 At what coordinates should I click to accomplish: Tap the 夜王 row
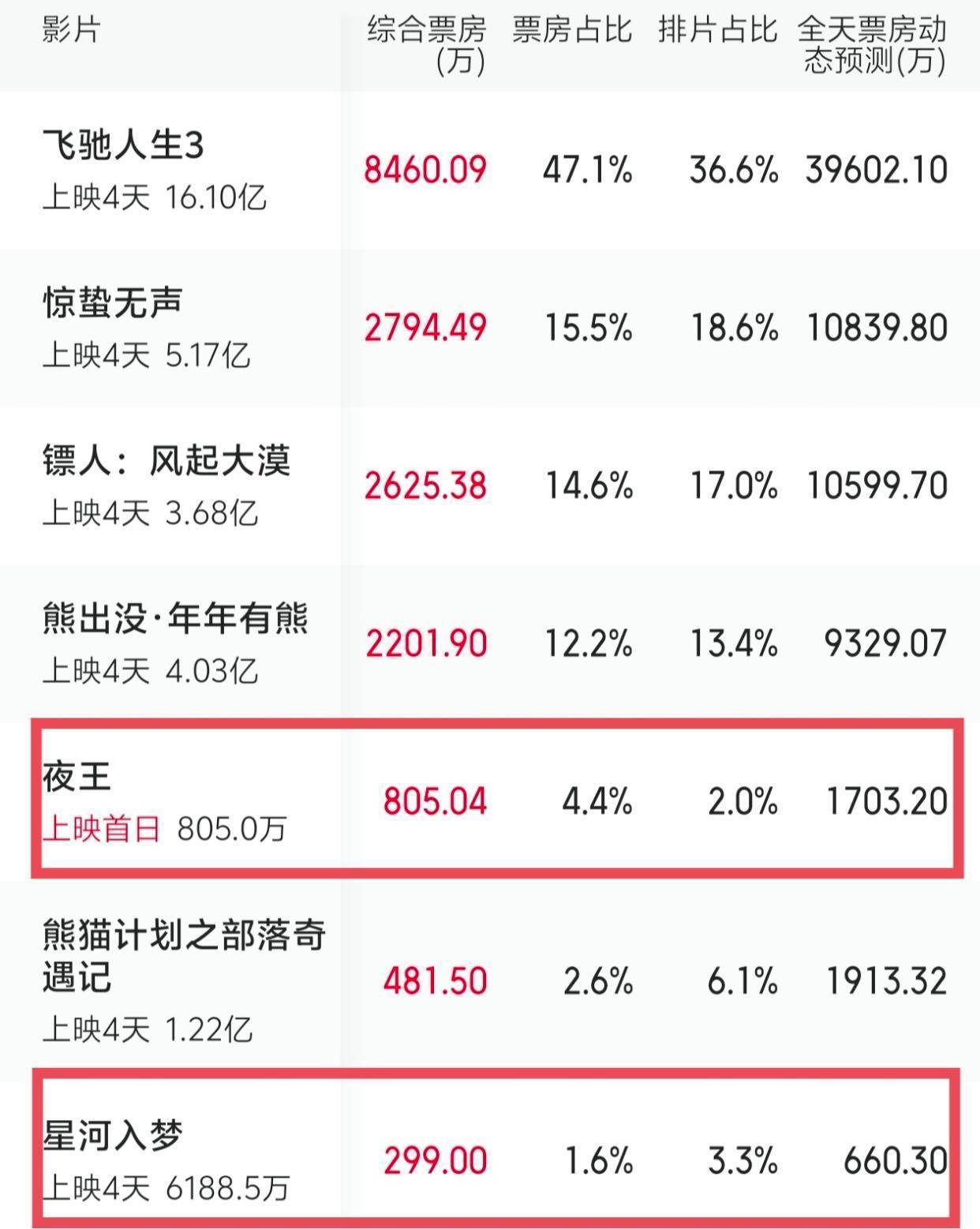(77, 777)
